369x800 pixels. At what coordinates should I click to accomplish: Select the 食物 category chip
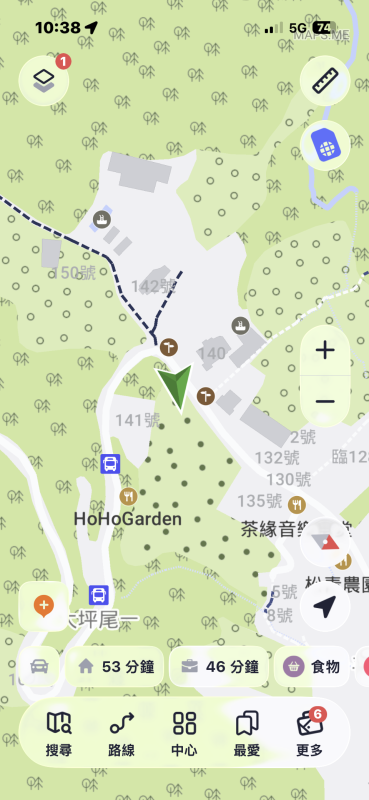click(312, 666)
